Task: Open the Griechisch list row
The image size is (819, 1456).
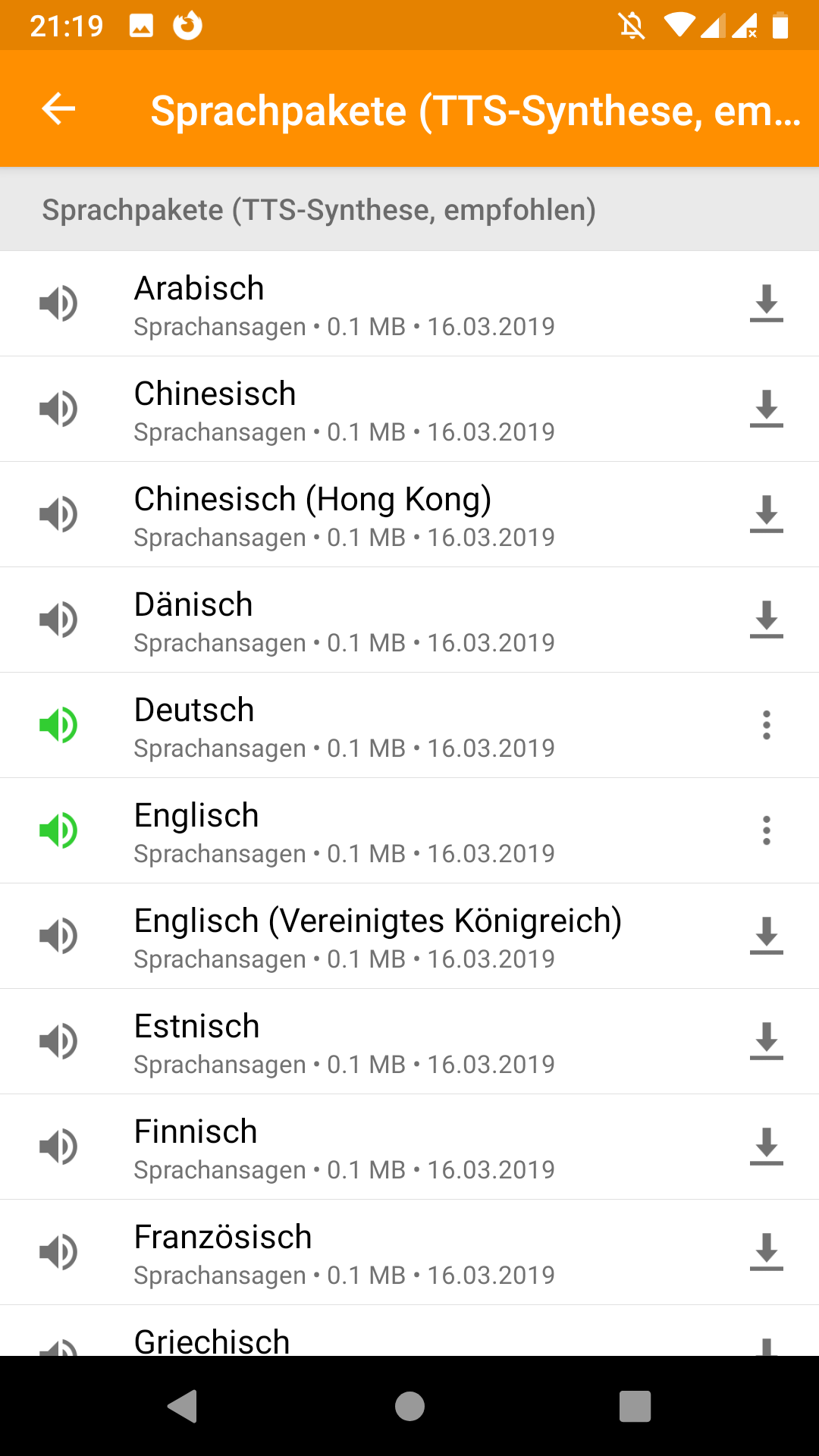Action: point(409,1331)
